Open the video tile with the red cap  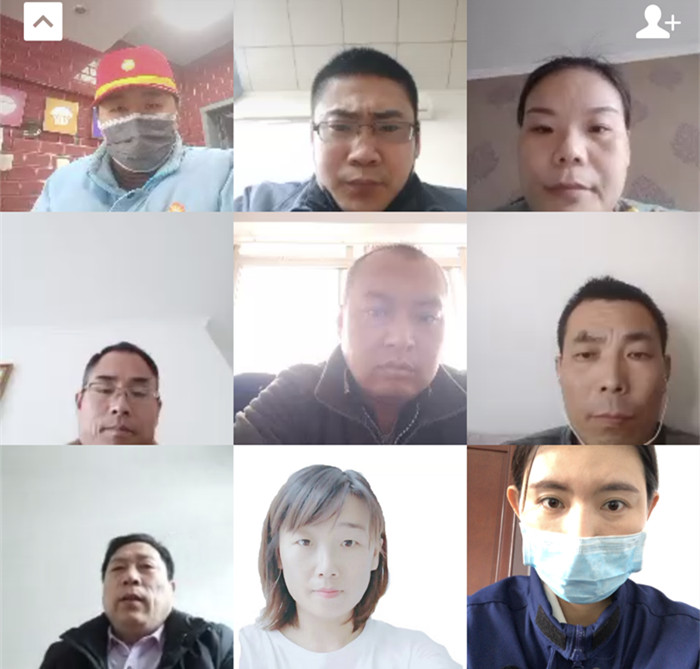pos(116,110)
